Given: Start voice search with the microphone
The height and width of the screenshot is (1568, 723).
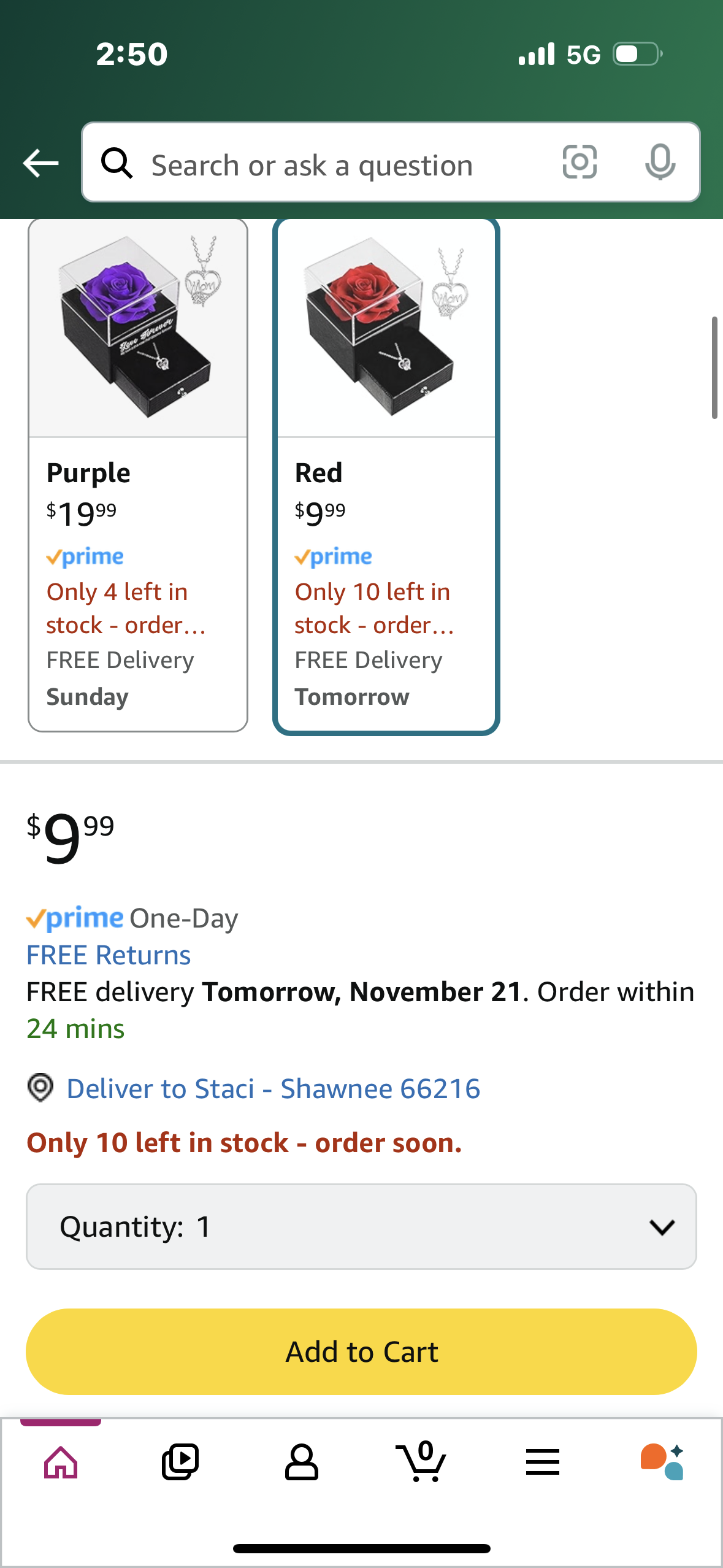Looking at the screenshot, I should tap(660, 163).
